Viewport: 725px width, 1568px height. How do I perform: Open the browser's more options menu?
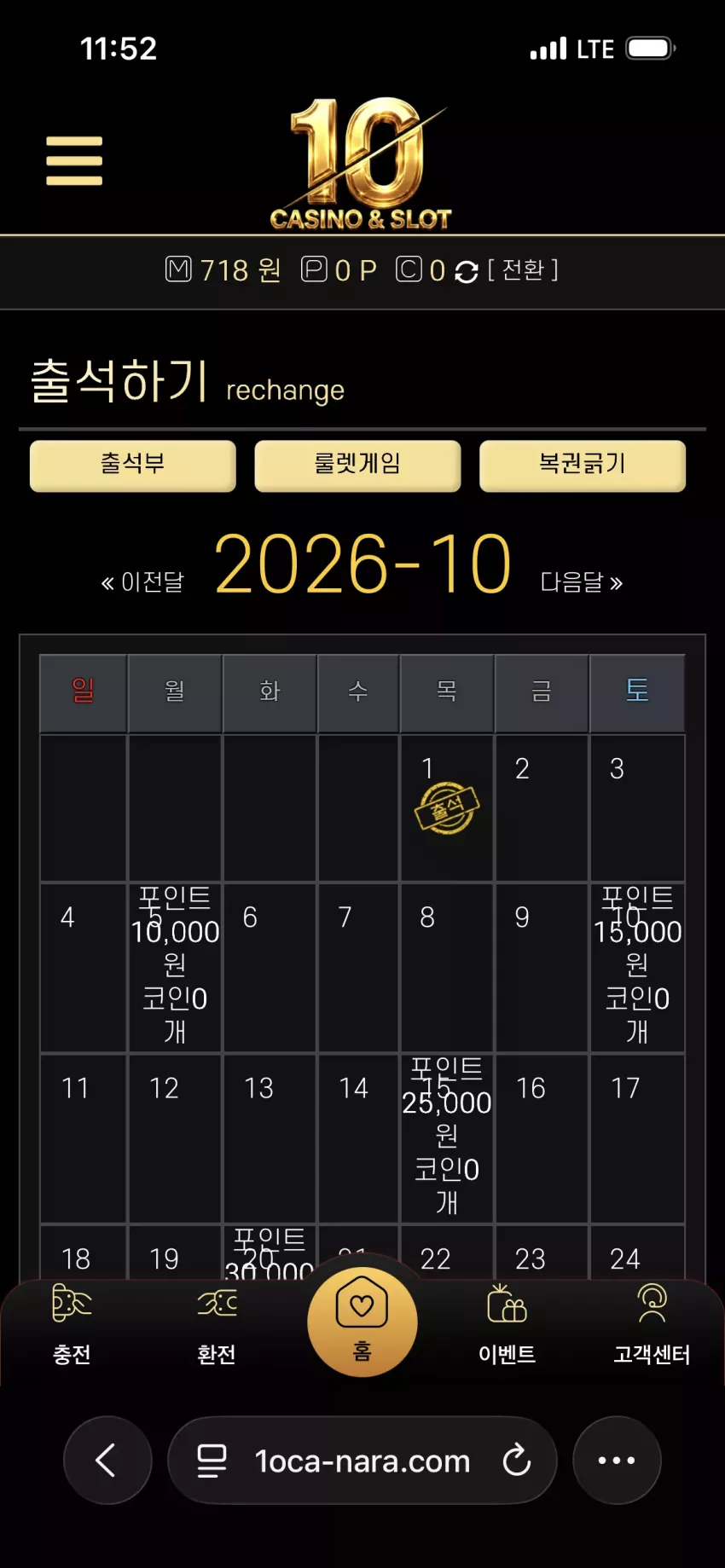click(617, 1460)
